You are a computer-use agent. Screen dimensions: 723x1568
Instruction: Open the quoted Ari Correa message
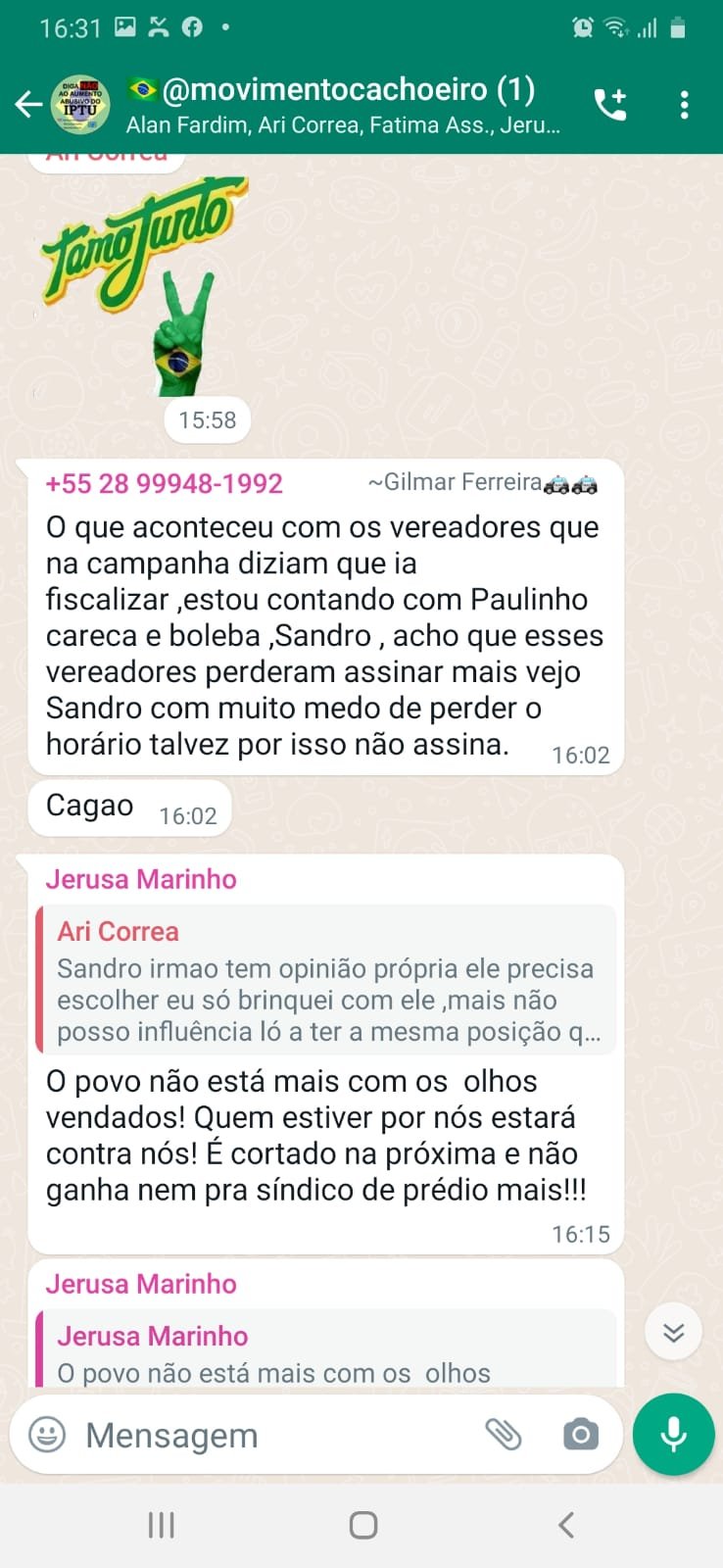(326, 980)
